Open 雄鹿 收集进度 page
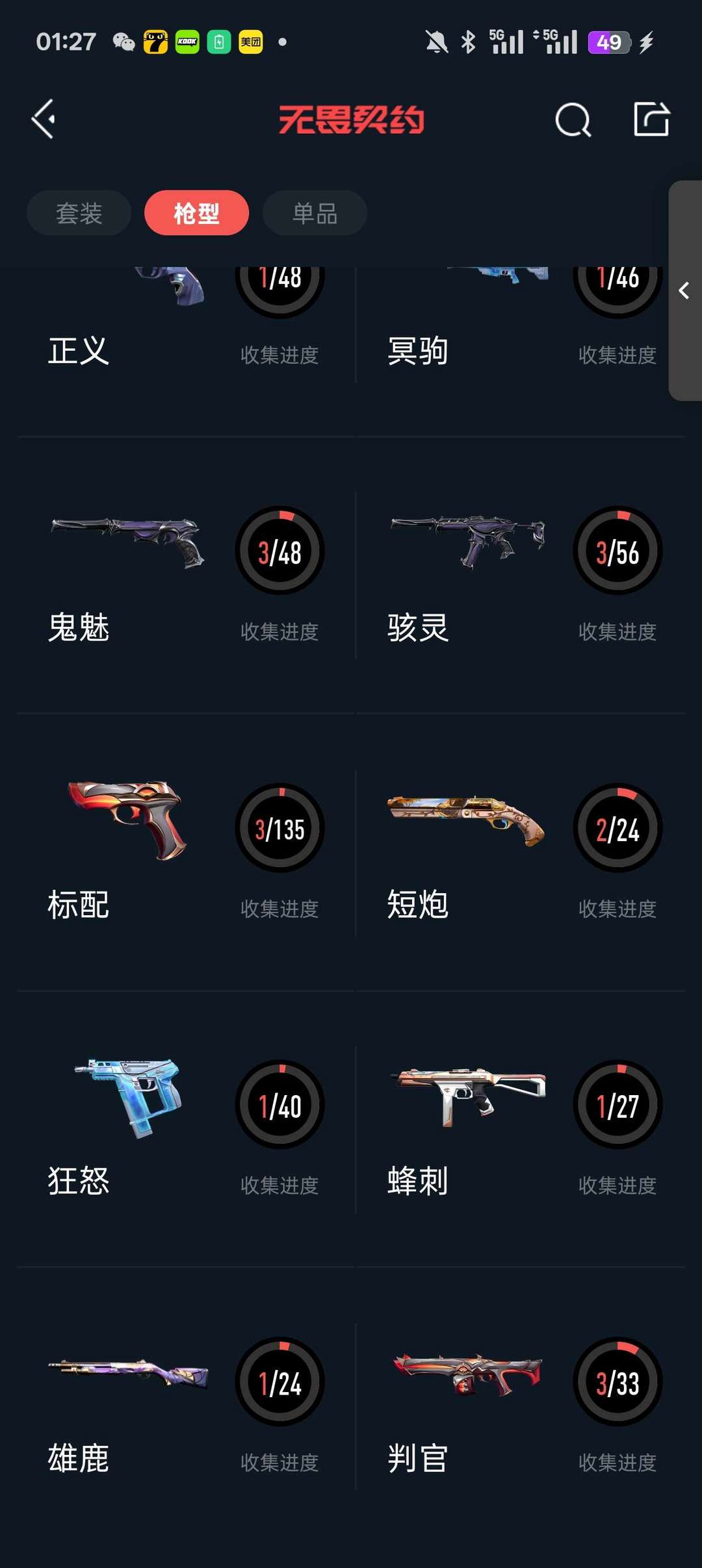The width and height of the screenshot is (702, 1568). 280,1461
